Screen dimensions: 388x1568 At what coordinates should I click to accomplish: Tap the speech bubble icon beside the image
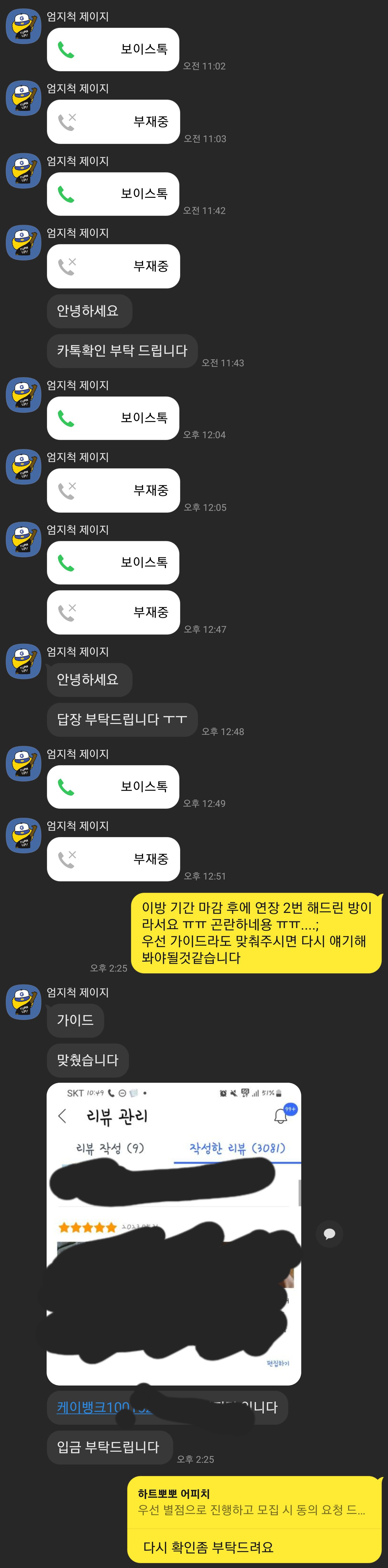click(330, 1233)
